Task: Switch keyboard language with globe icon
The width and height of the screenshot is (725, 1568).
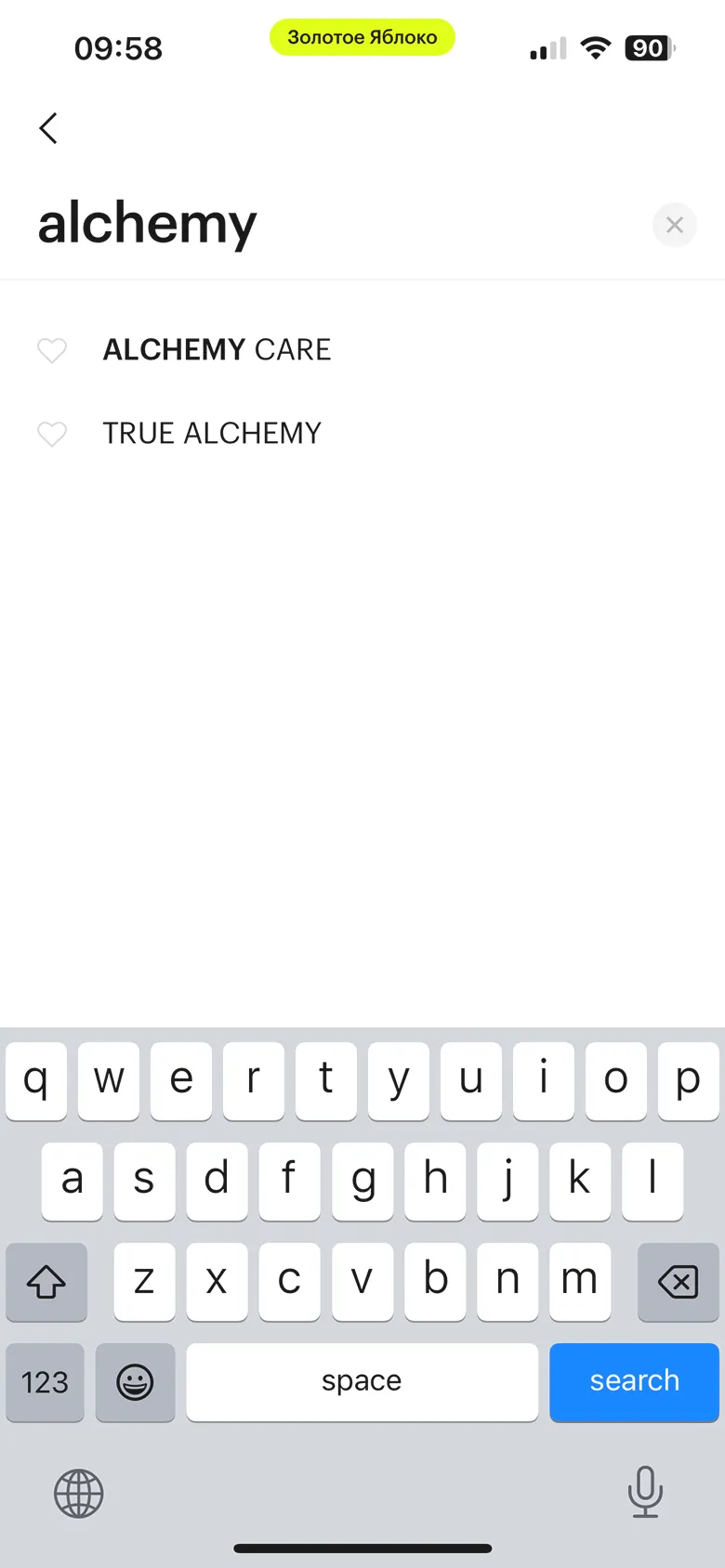Action: point(79,1493)
